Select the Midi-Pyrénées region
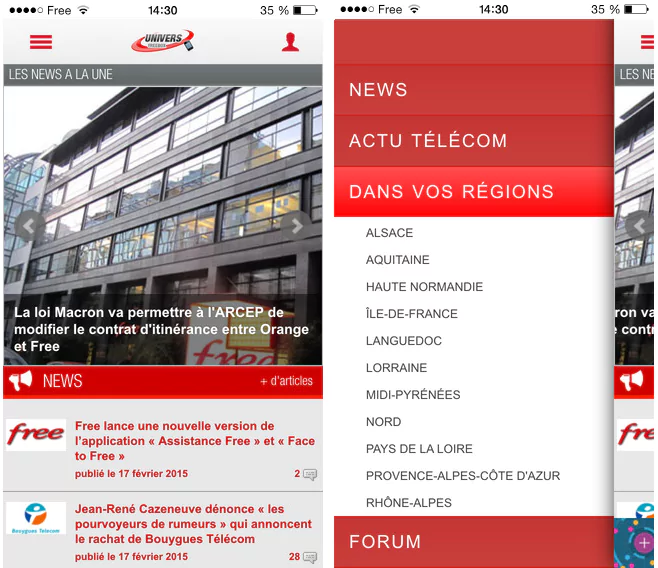The height and width of the screenshot is (568, 658). [x=413, y=395]
